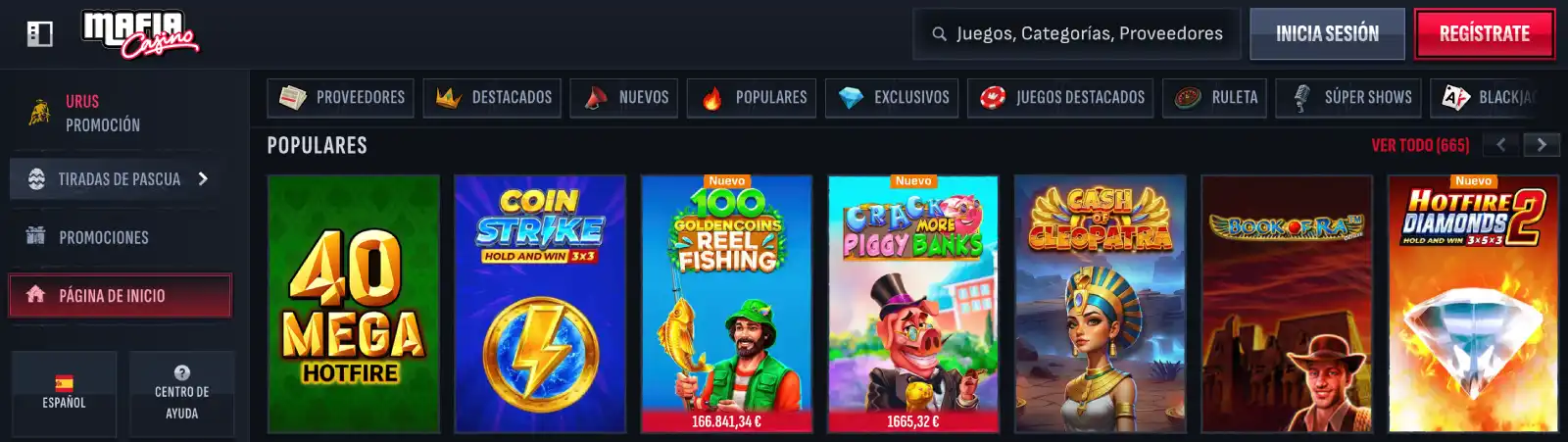This screenshot has width=1568, height=442.
Task: Select the Ruleta category
Action: 1214,98
